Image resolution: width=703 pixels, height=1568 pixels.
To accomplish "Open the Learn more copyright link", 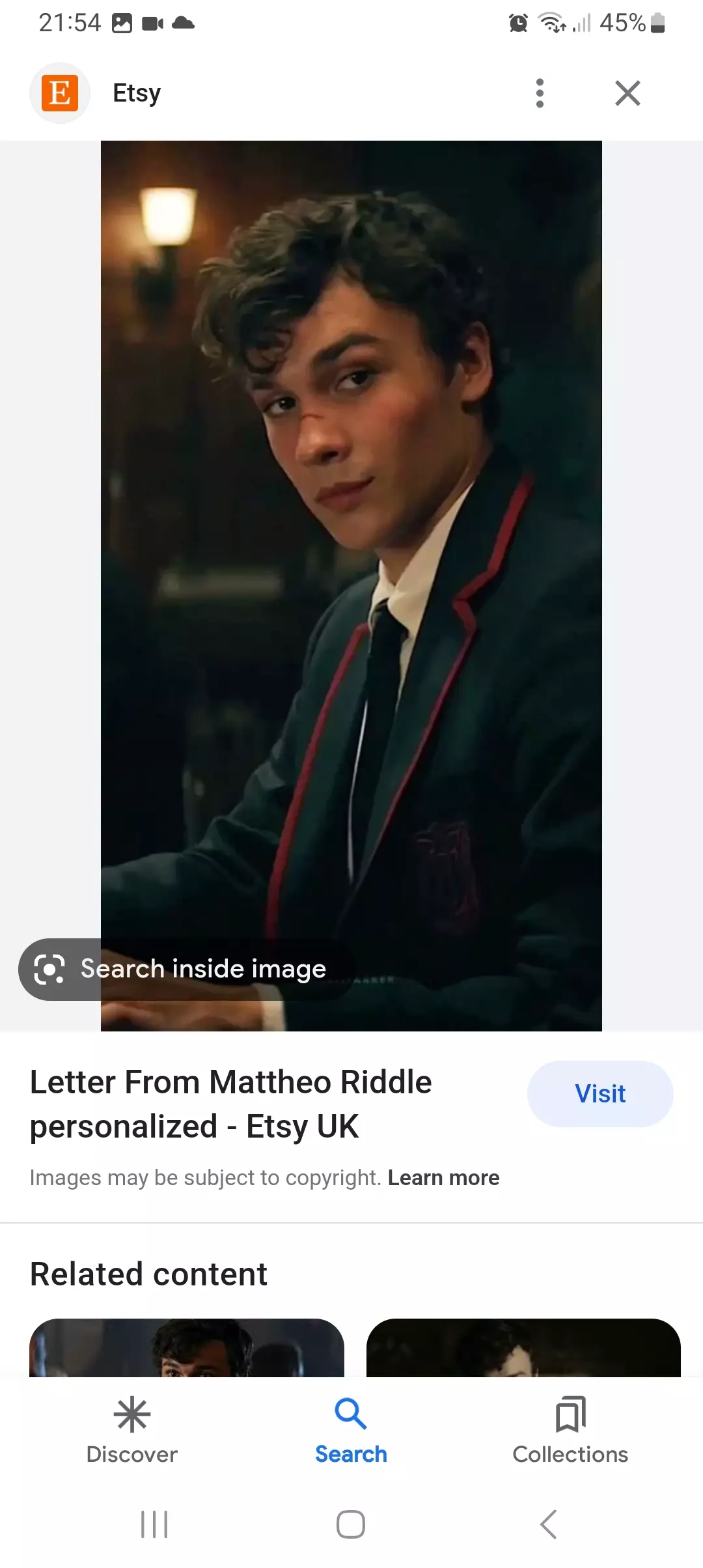I will 443,1178.
